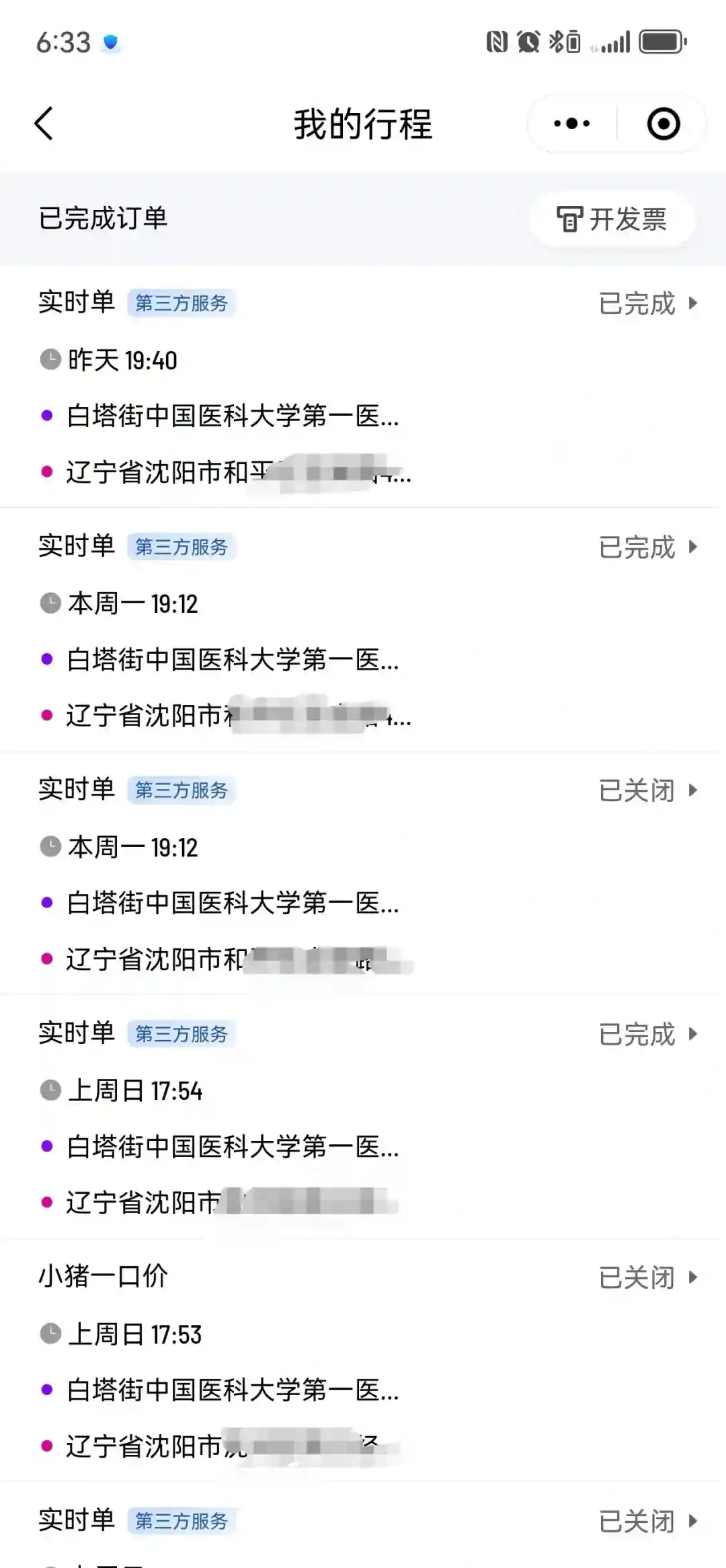Viewport: 726px width, 1568px height.
Task: Close the mini program via circle icon
Action: [663, 124]
